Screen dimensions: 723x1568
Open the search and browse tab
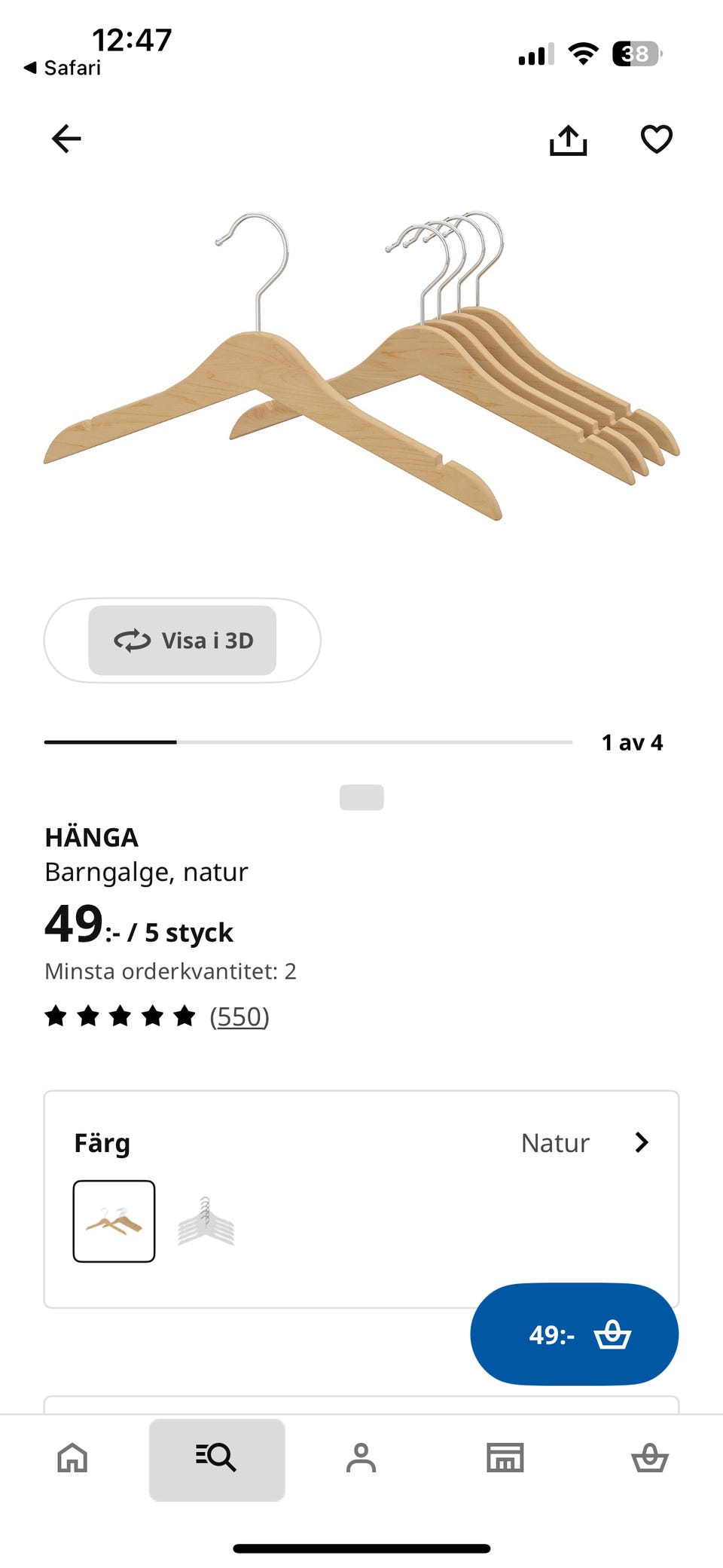217,1459
